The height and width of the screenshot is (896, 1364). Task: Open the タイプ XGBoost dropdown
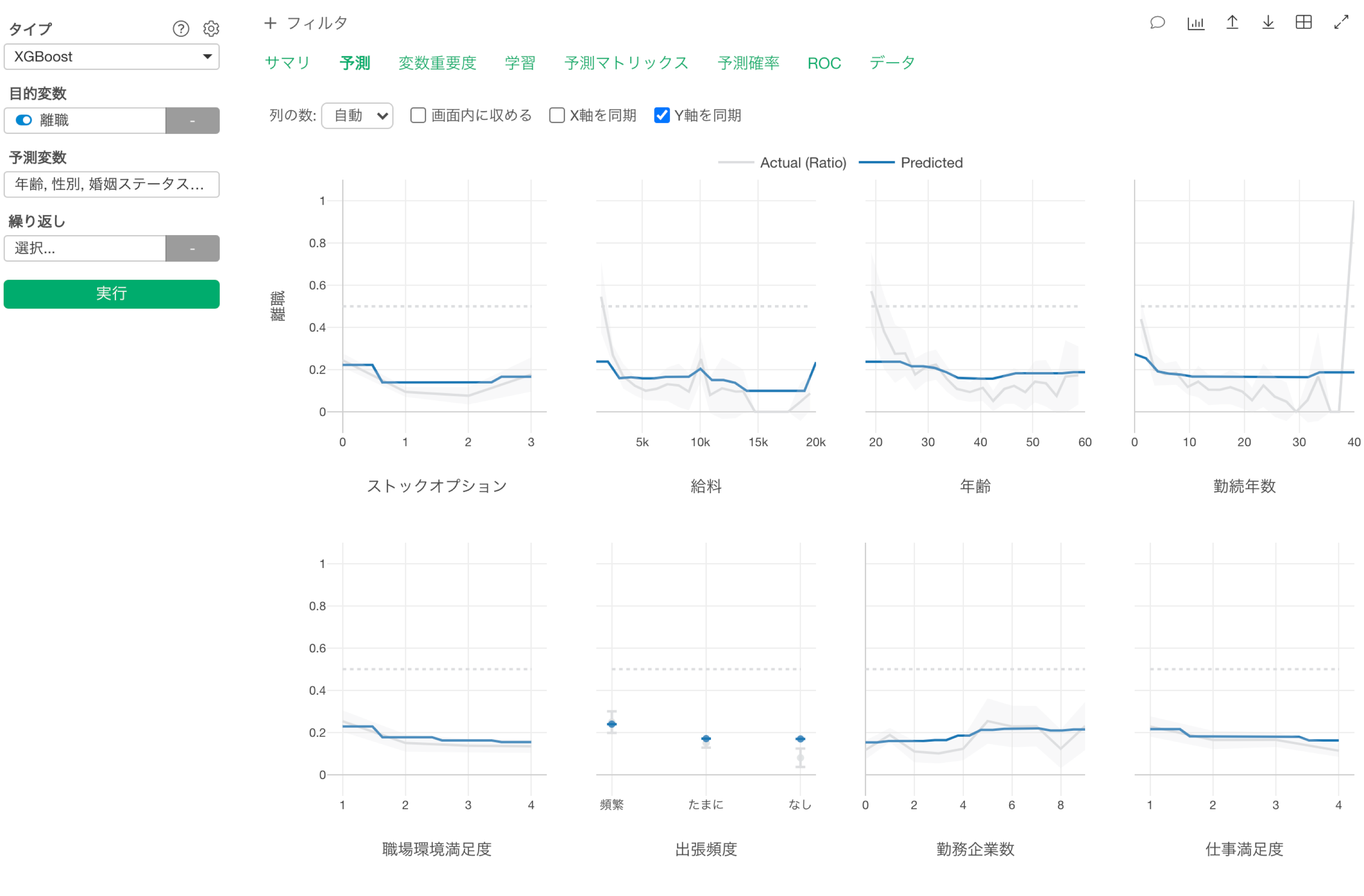111,57
